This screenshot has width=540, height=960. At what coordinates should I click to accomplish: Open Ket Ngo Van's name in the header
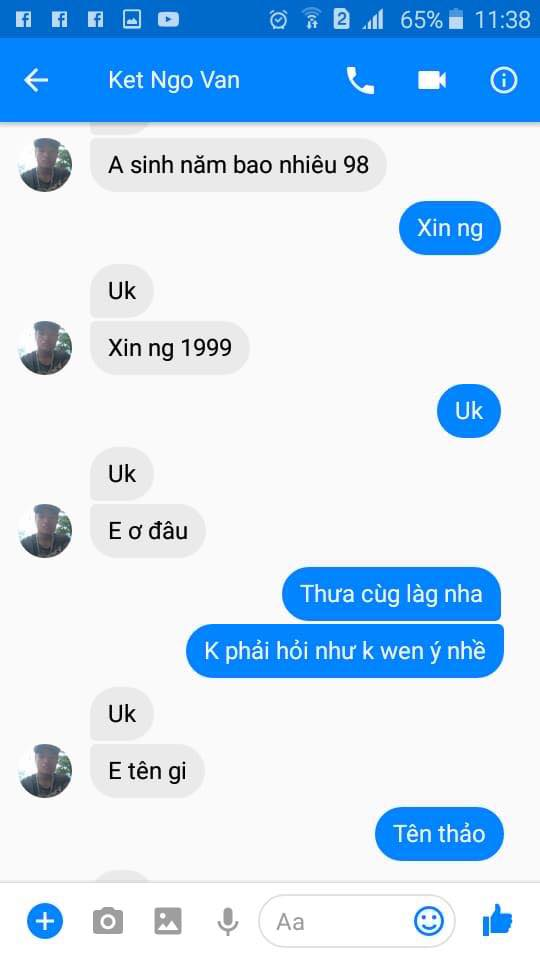coord(174,80)
